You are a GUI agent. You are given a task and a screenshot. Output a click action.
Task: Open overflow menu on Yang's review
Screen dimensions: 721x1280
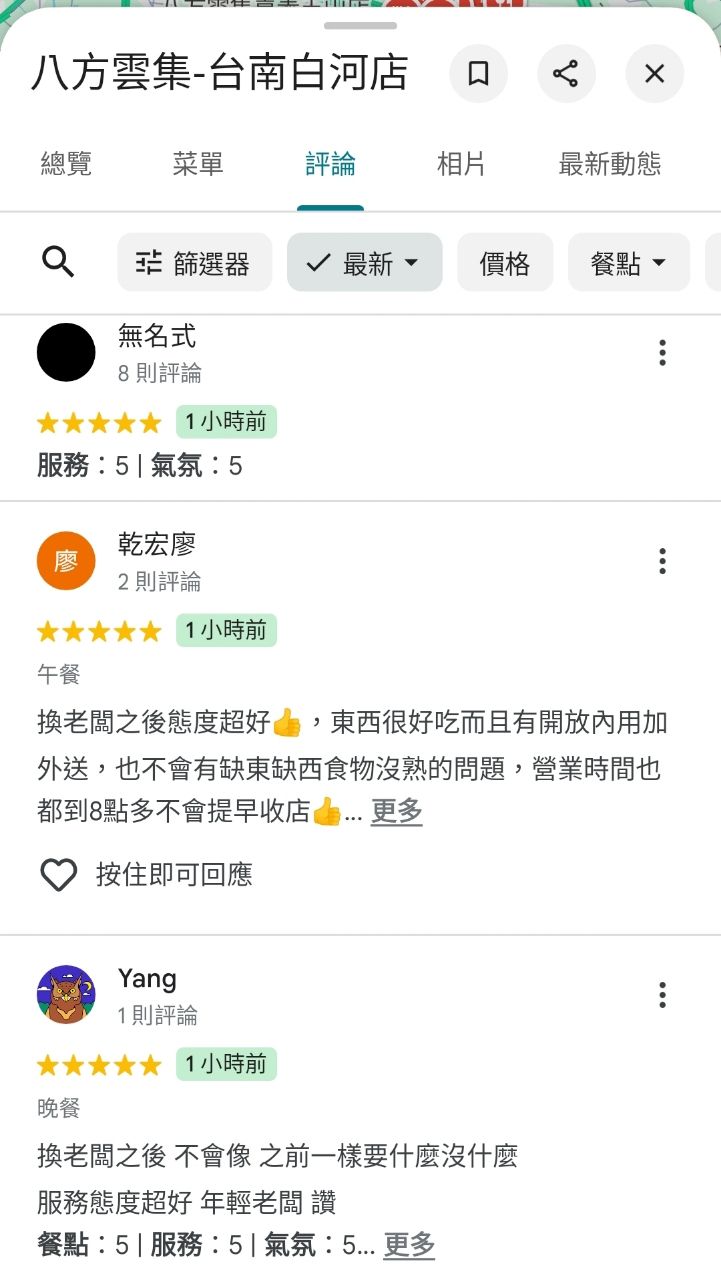(662, 995)
